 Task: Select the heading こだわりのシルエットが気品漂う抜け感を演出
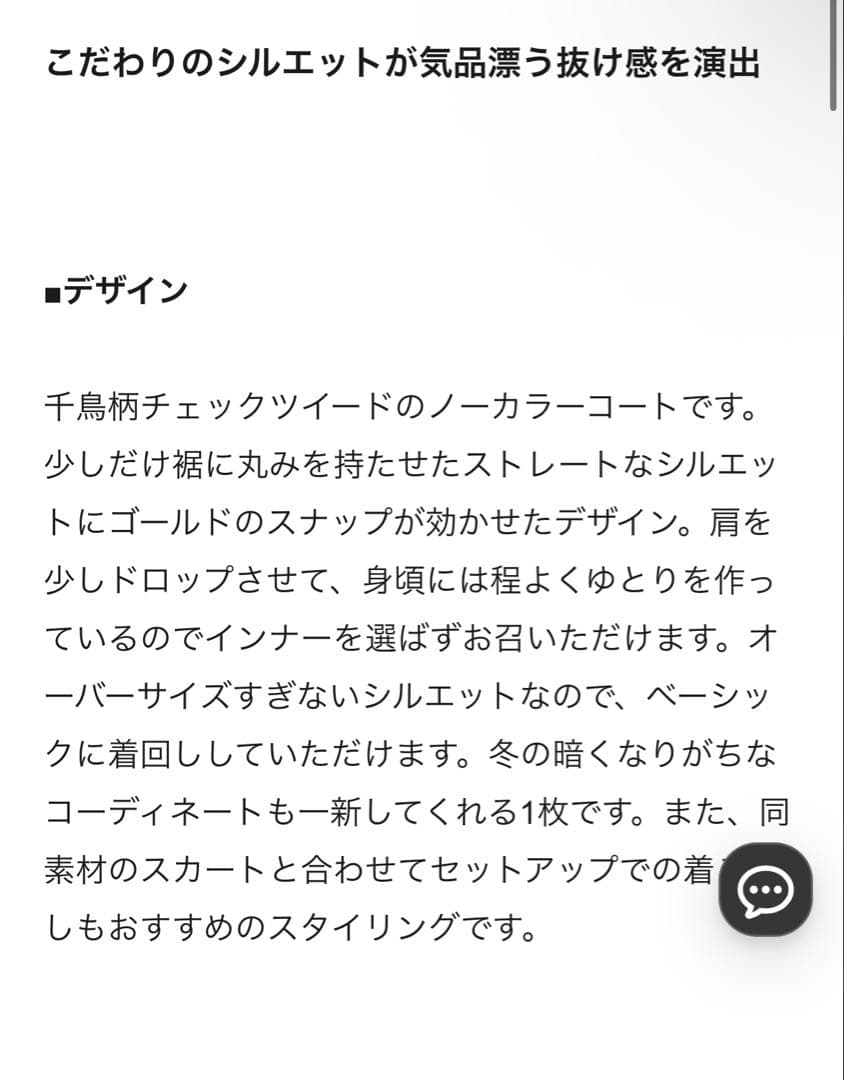pyautogui.click(x=403, y=62)
